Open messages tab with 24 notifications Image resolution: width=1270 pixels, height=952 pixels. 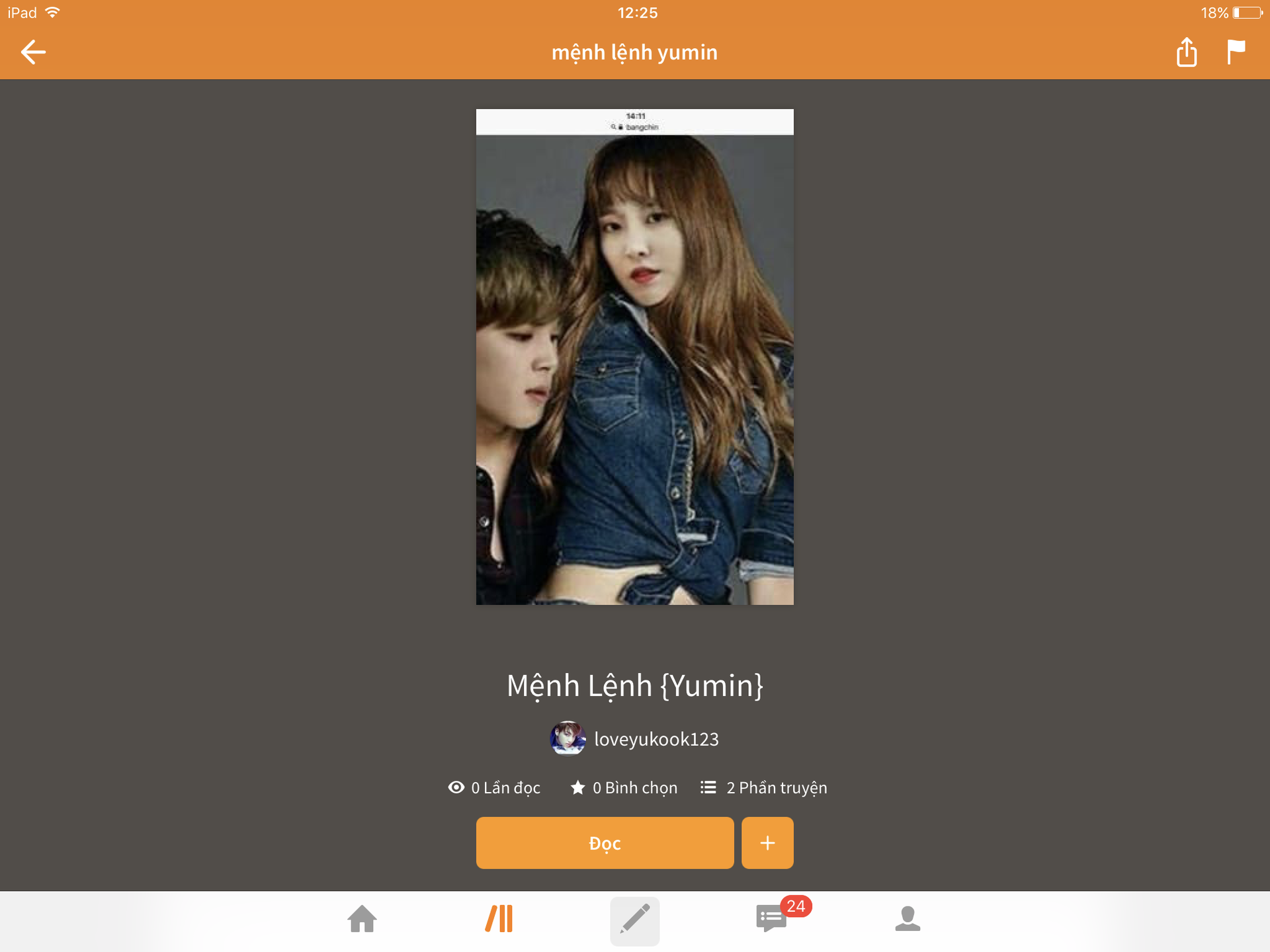coord(771,919)
